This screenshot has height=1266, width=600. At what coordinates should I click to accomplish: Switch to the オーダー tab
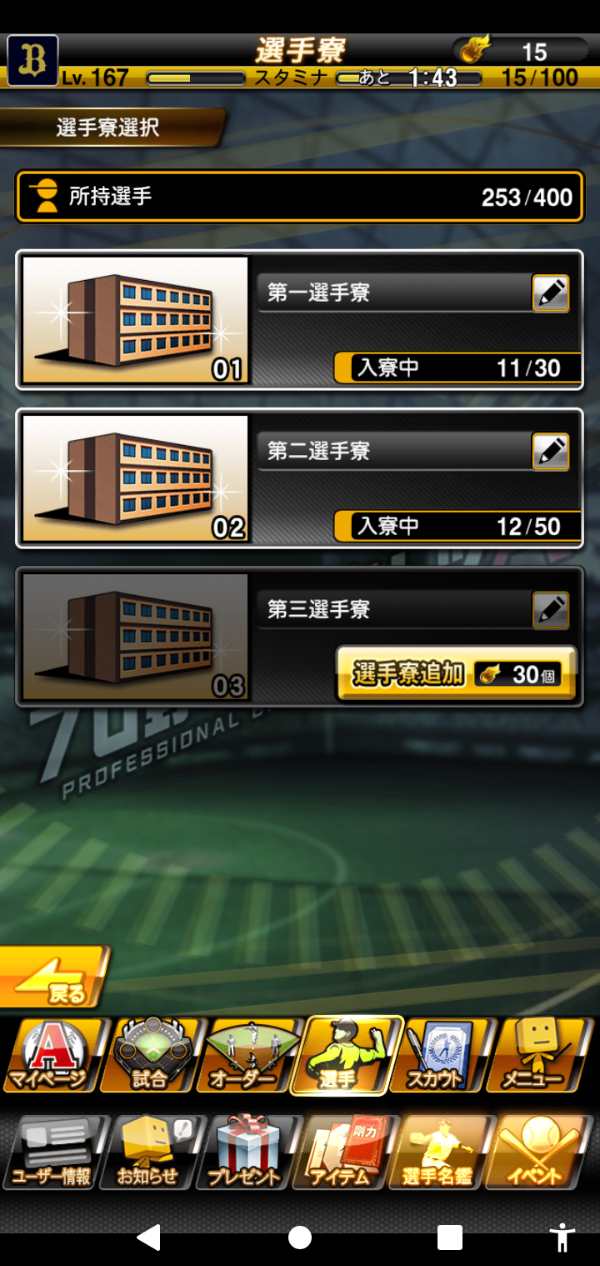click(248, 1055)
